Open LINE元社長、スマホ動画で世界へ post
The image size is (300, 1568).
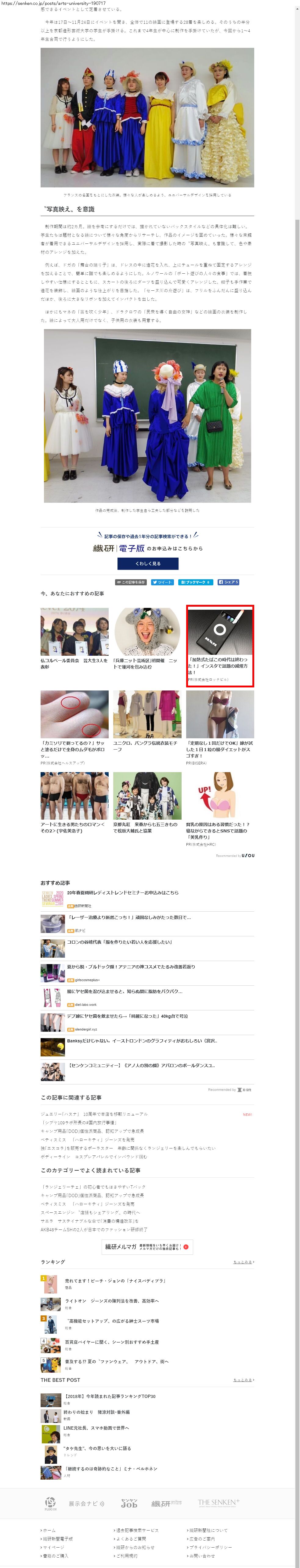[96, 1428]
